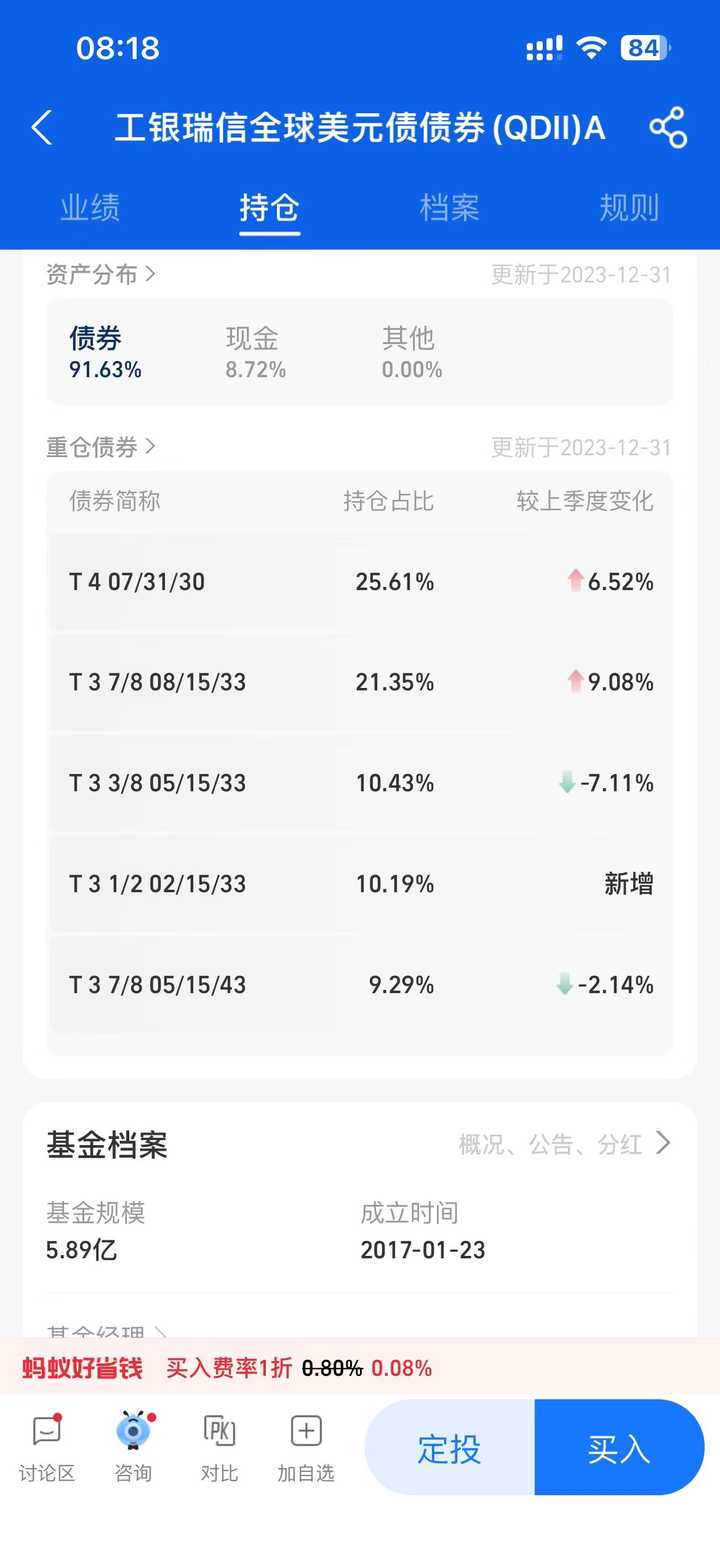The image size is (720, 1558).
Task: Select the 持仓 holdings tab
Action: [x=270, y=208]
